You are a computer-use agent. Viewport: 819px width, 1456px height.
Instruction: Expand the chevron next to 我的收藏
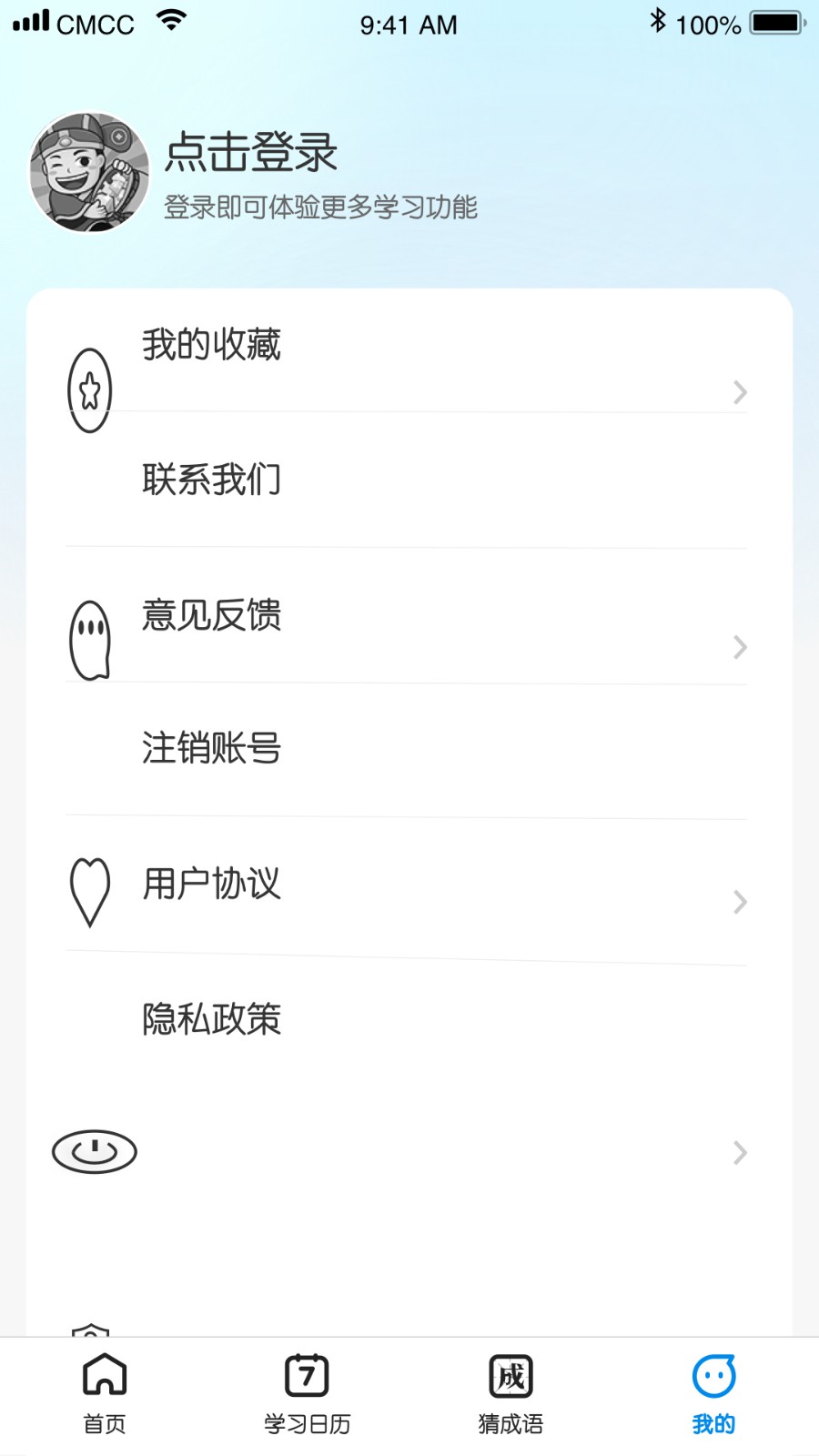(739, 392)
